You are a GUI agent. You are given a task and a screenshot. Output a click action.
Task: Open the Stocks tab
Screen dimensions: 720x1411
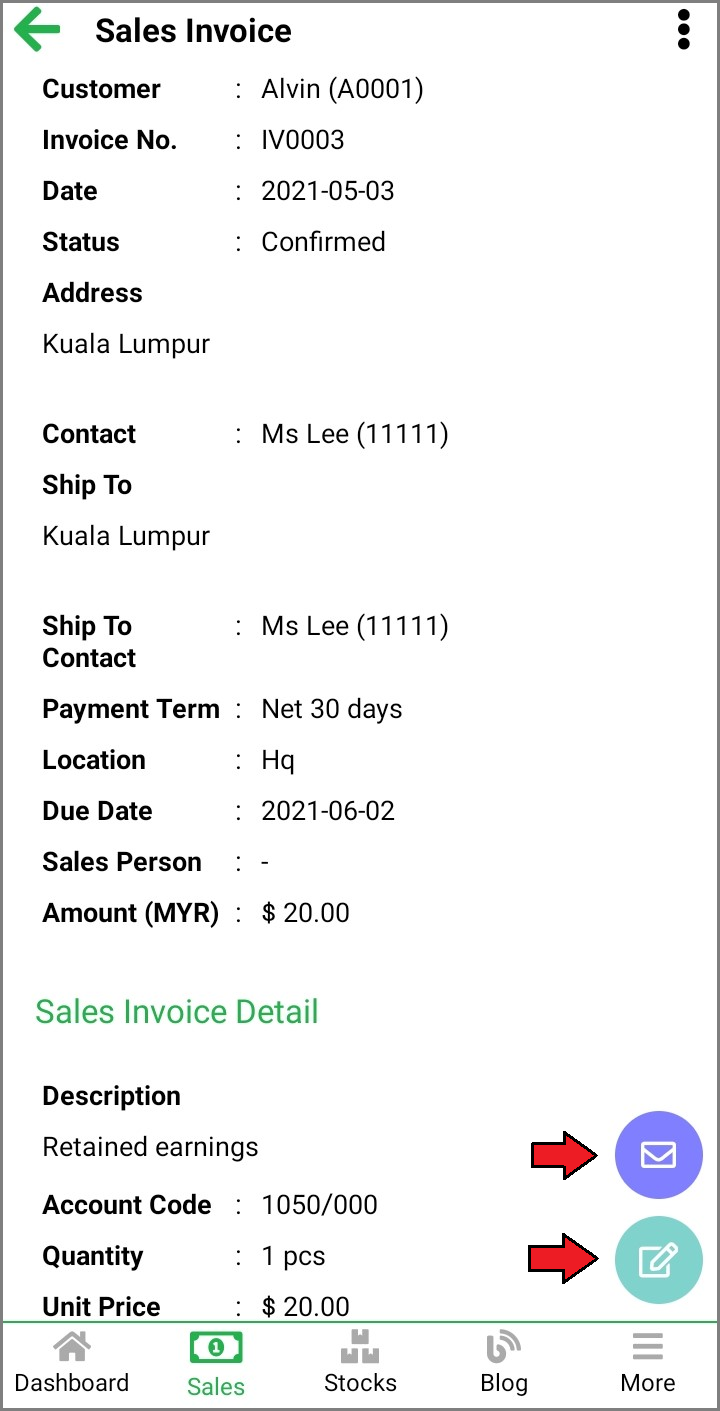[360, 1364]
